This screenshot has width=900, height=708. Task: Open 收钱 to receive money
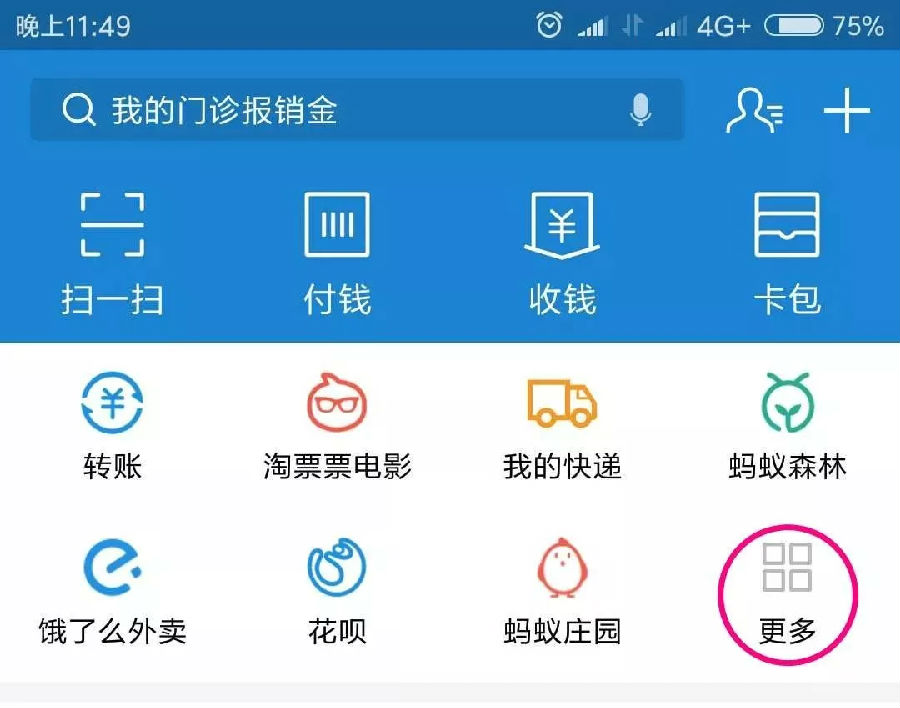click(562, 250)
